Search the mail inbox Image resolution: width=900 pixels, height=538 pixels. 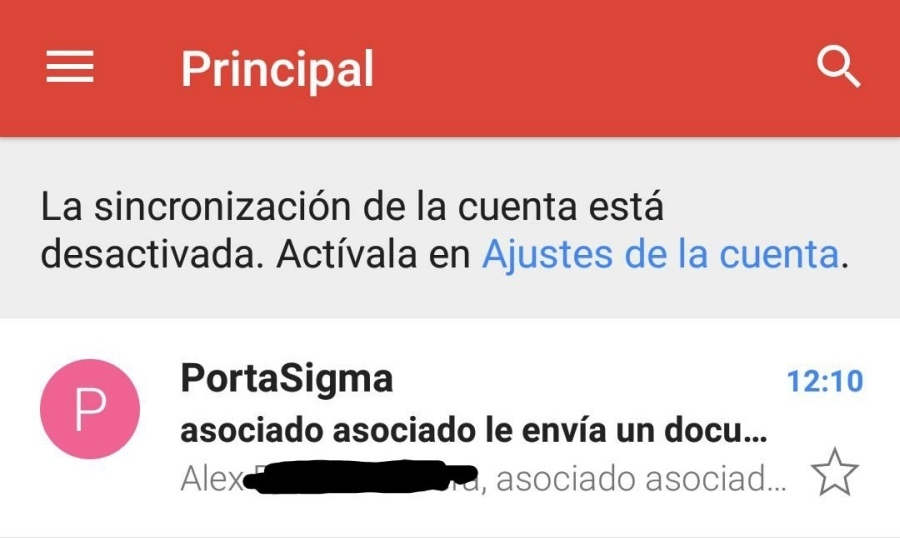click(838, 68)
